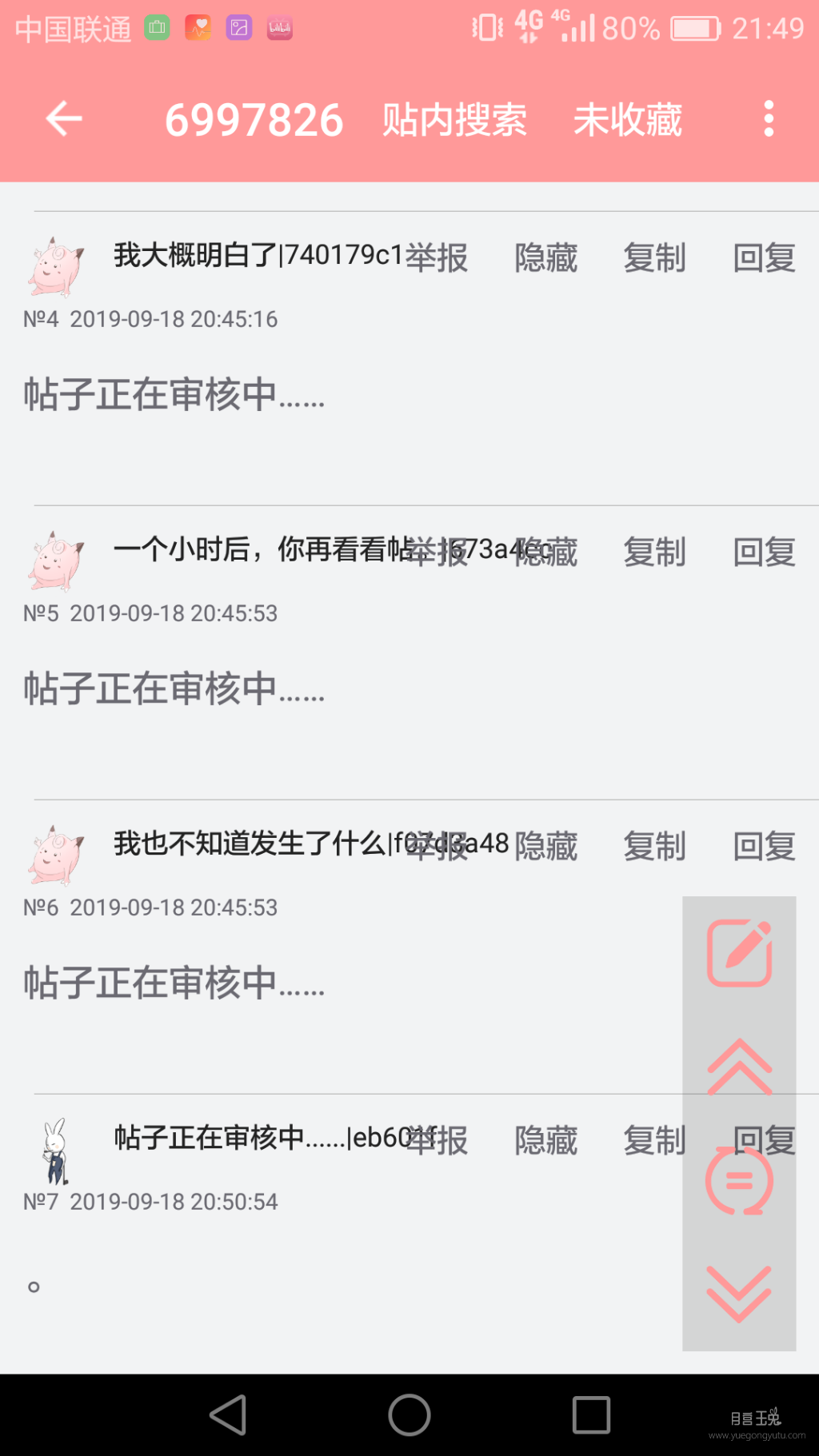Copy post №7 using 复制

(654, 1140)
